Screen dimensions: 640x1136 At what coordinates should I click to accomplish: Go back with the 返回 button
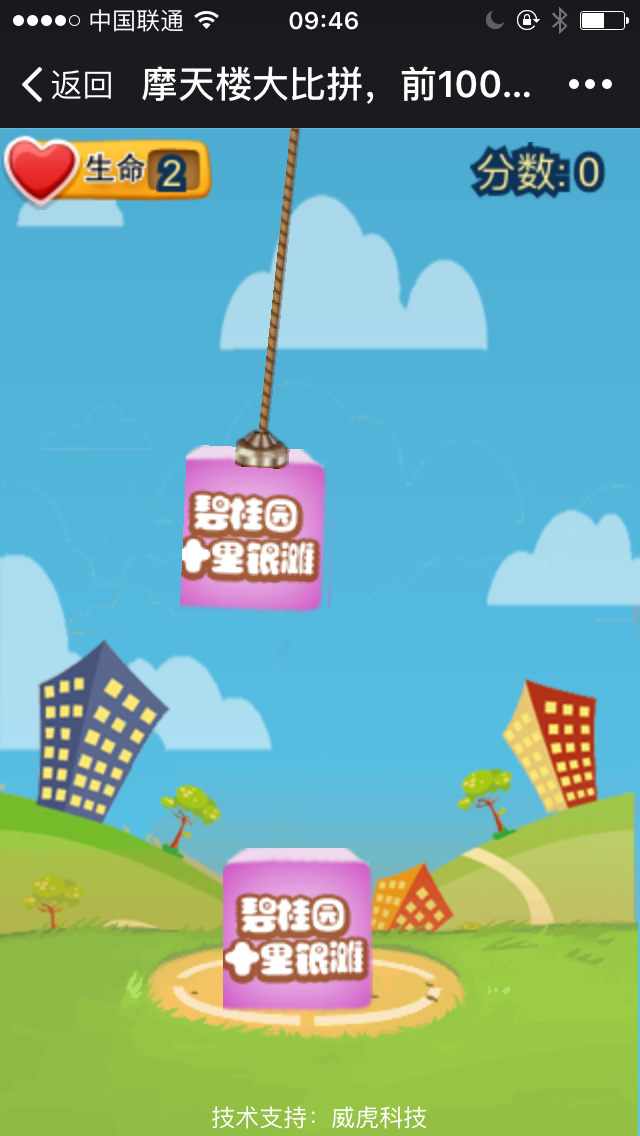coord(66,85)
